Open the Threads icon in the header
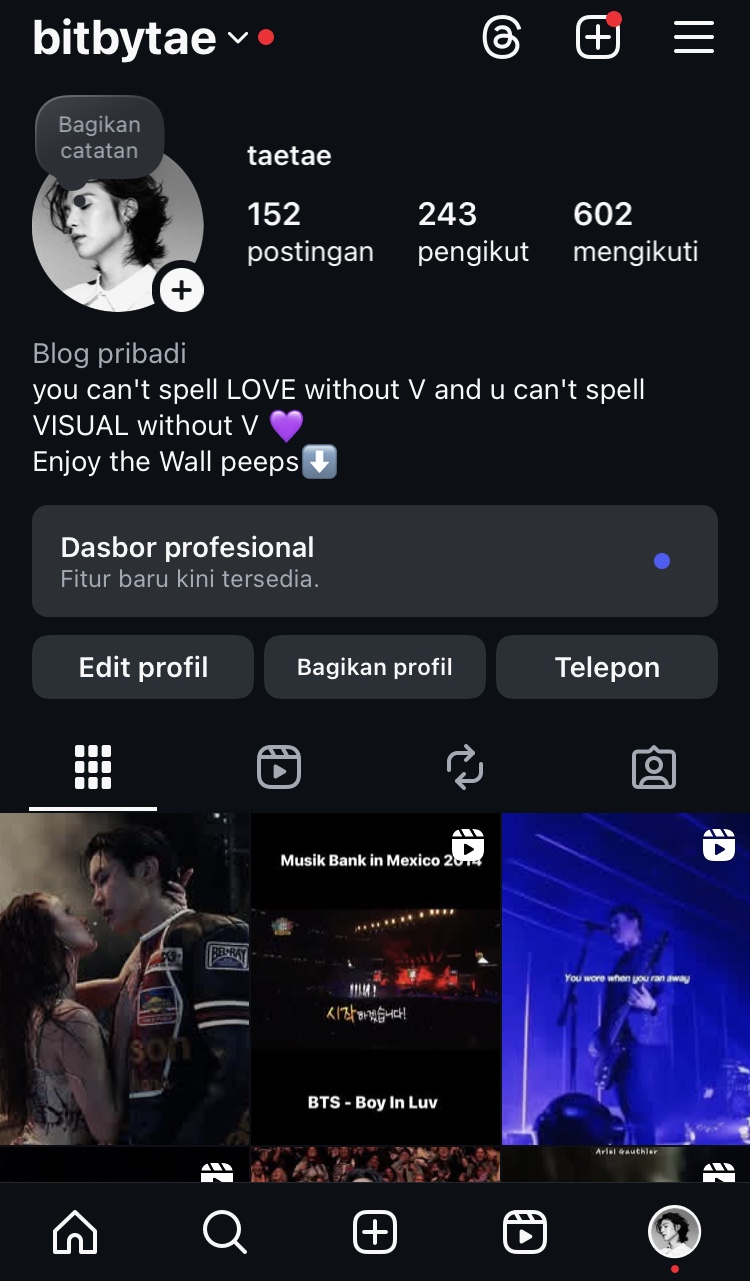The height and width of the screenshot is (1281, 750). coord(501,39)
